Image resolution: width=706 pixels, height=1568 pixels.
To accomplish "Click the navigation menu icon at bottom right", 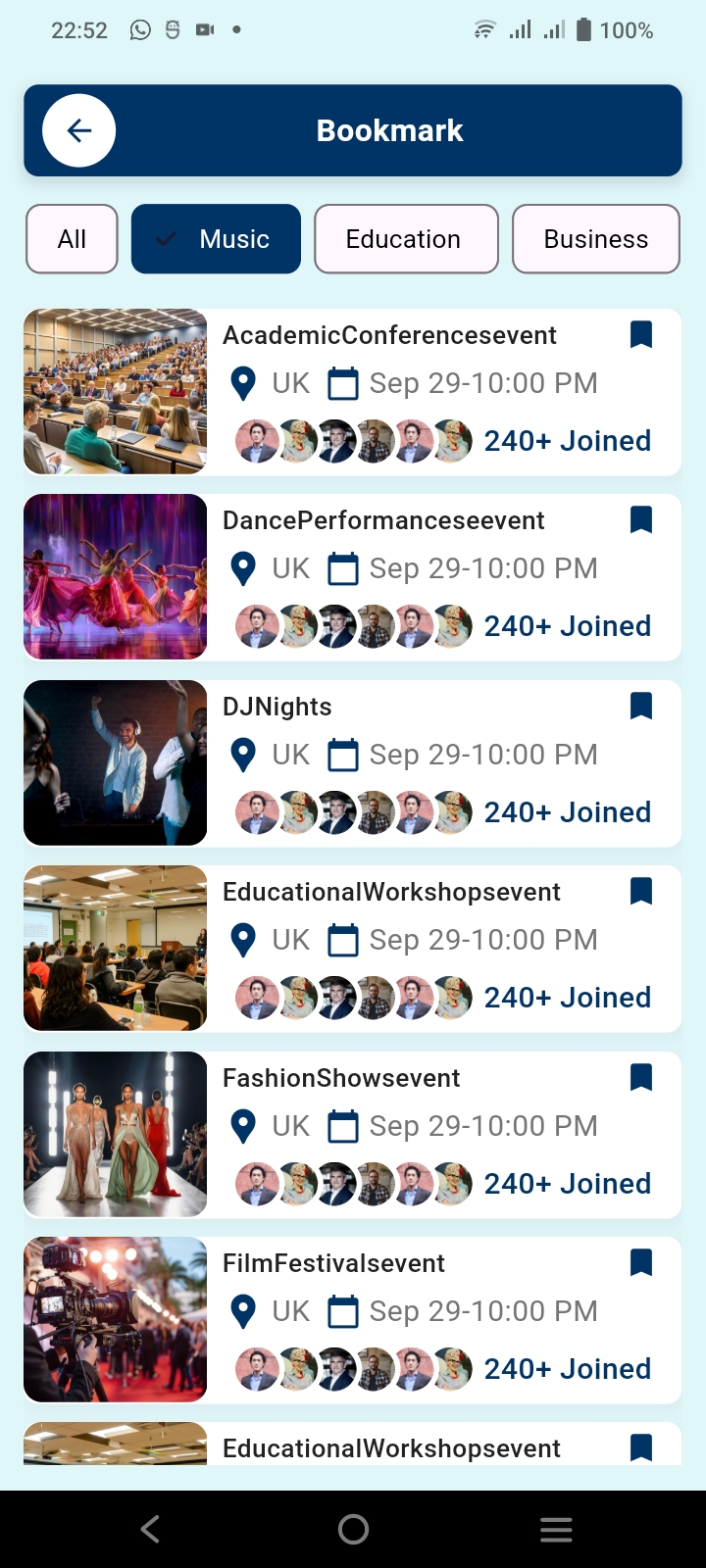I will 556,1528.
